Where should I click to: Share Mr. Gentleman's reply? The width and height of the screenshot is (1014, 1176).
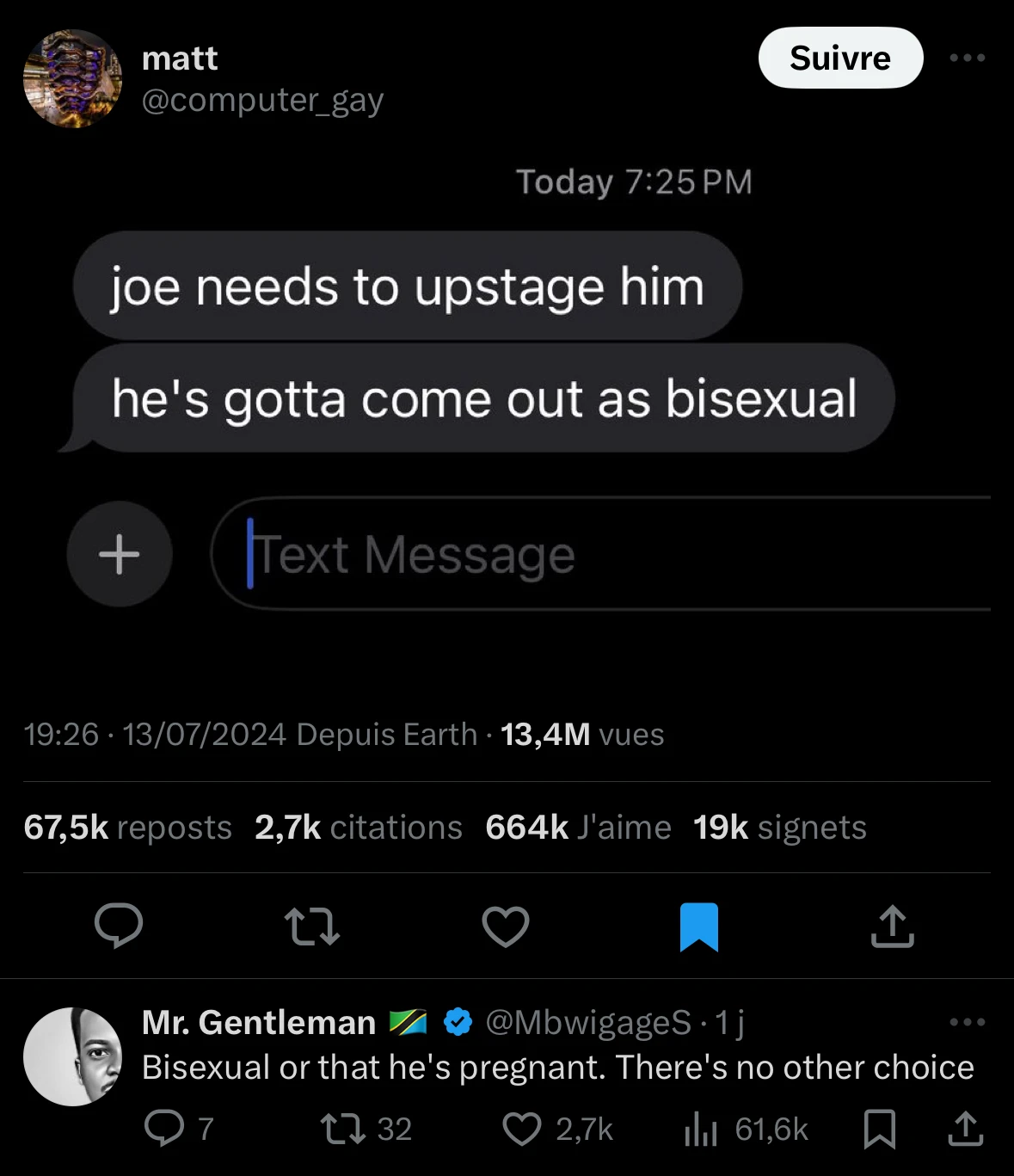[965, 1129]
